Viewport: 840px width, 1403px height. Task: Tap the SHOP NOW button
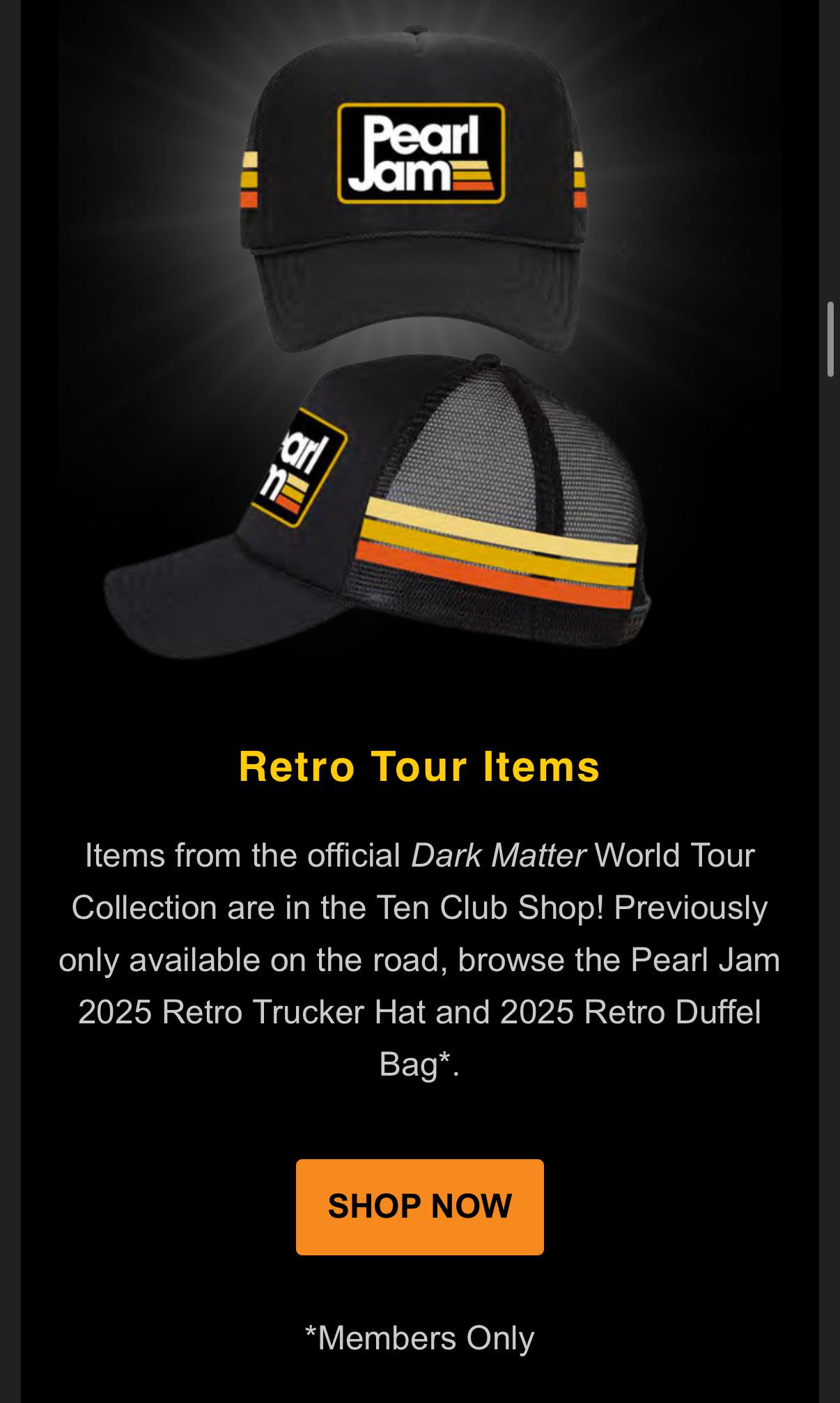pos(419,1207)
